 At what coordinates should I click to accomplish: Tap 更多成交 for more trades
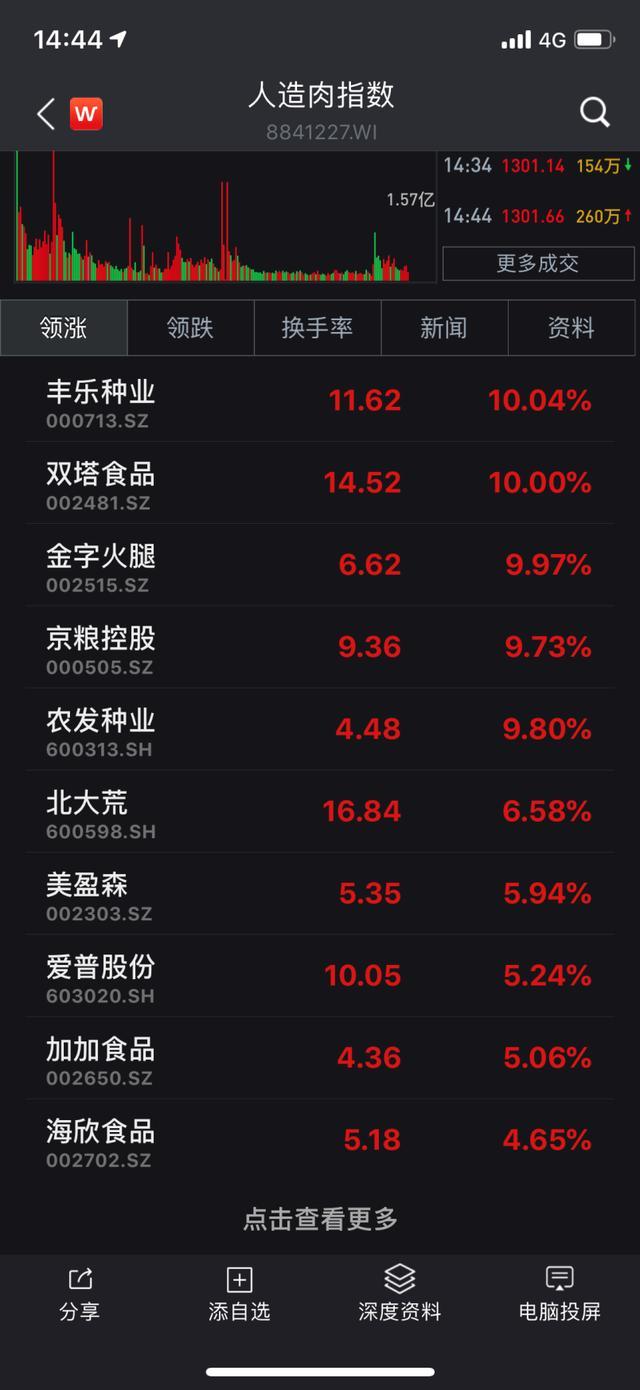click(538, 263)
